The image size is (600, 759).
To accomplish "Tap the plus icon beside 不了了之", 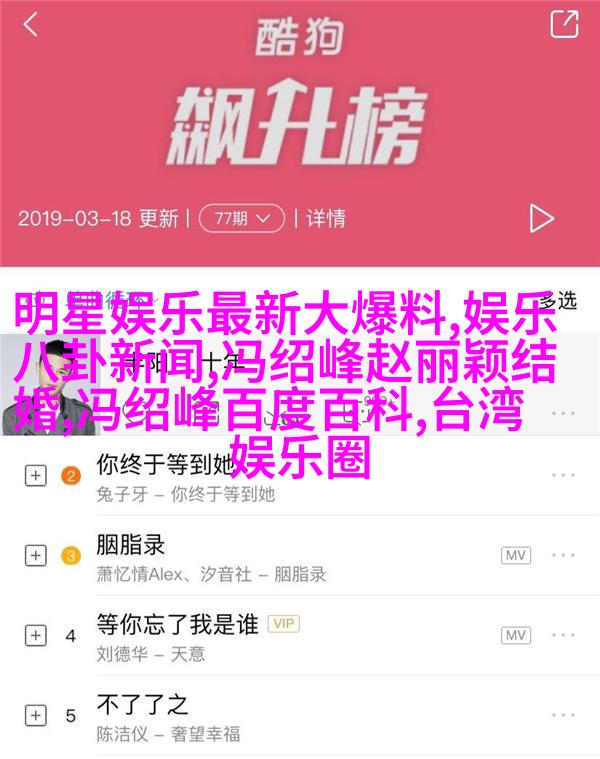I will pos(34,715).
